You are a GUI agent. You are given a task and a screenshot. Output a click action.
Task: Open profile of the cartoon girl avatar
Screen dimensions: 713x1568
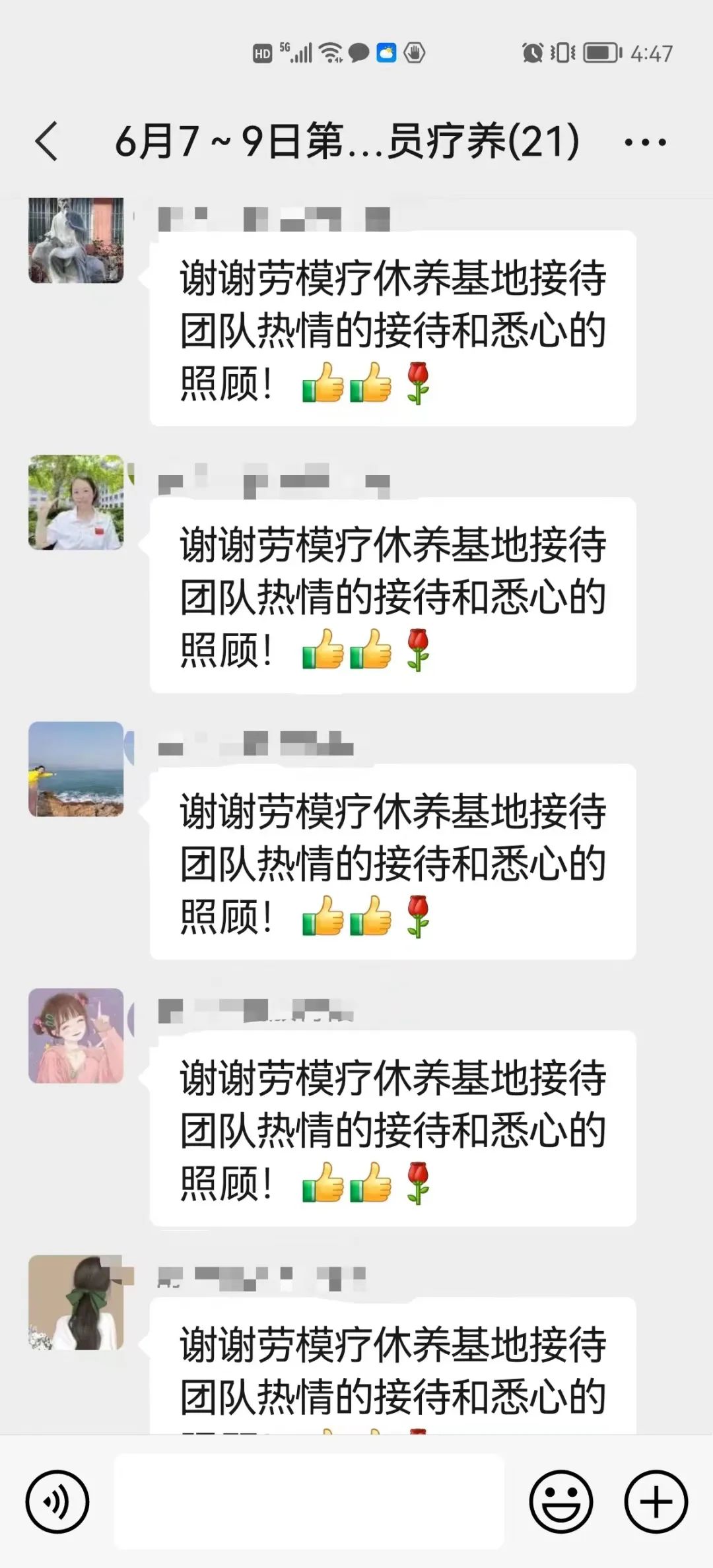pos(76,1035)
